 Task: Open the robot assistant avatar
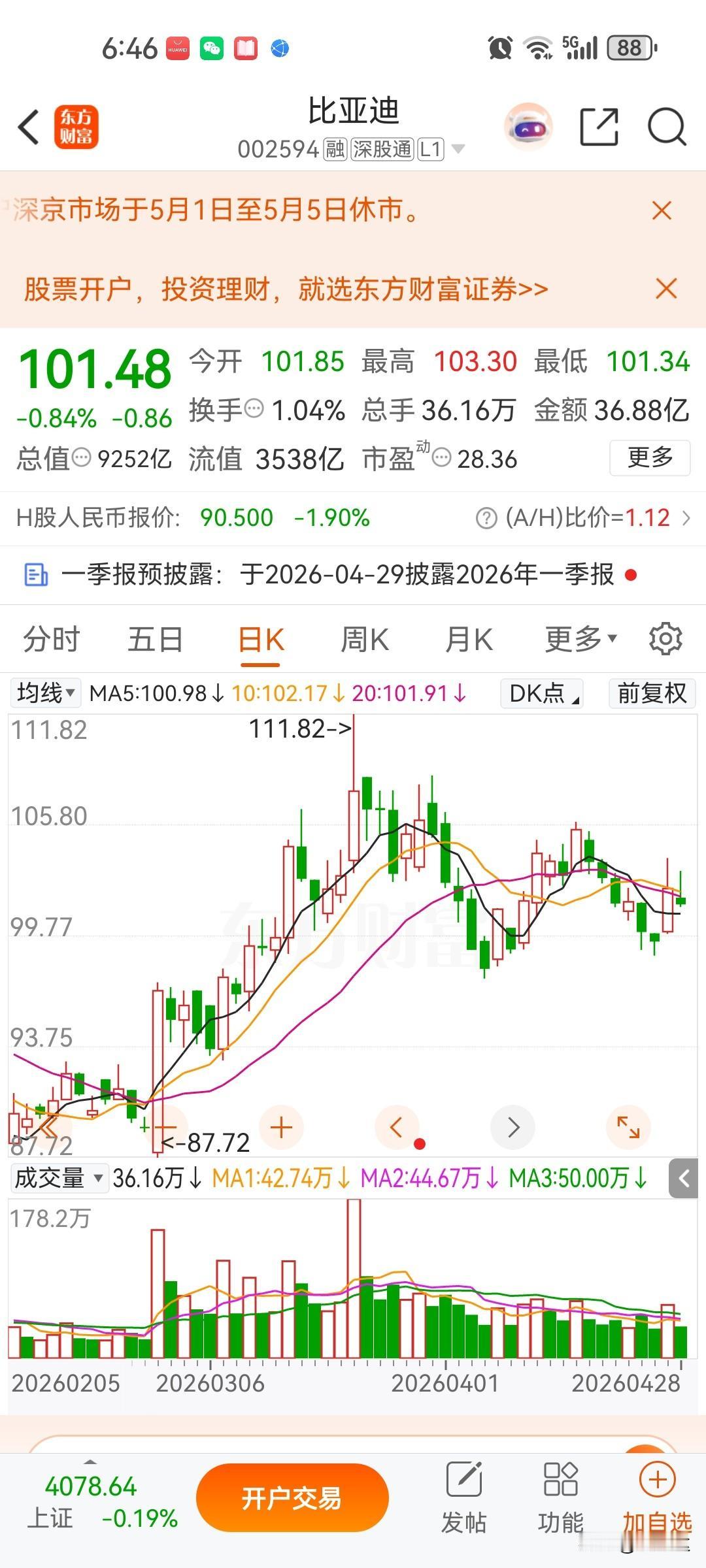click(528, 127)
